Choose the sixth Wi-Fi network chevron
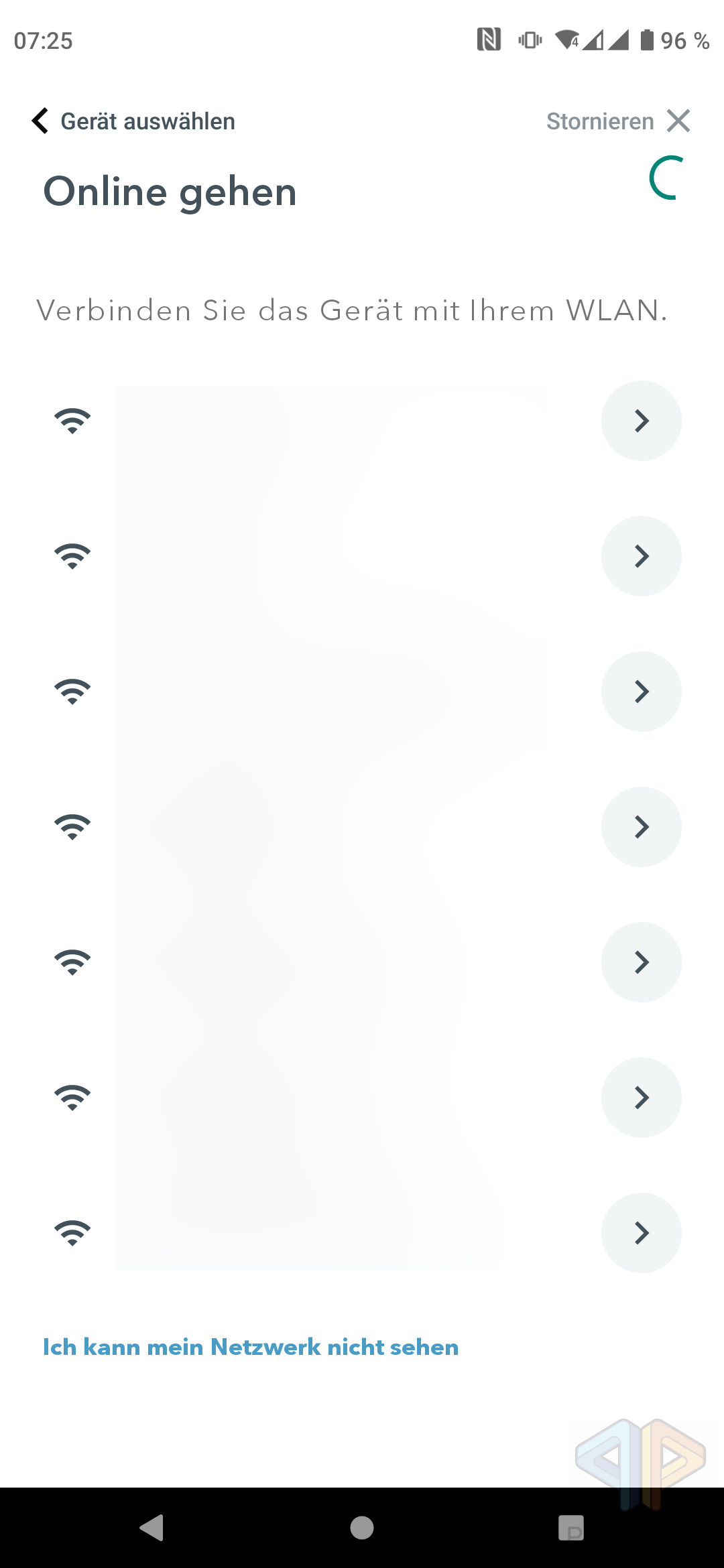 641,1098
